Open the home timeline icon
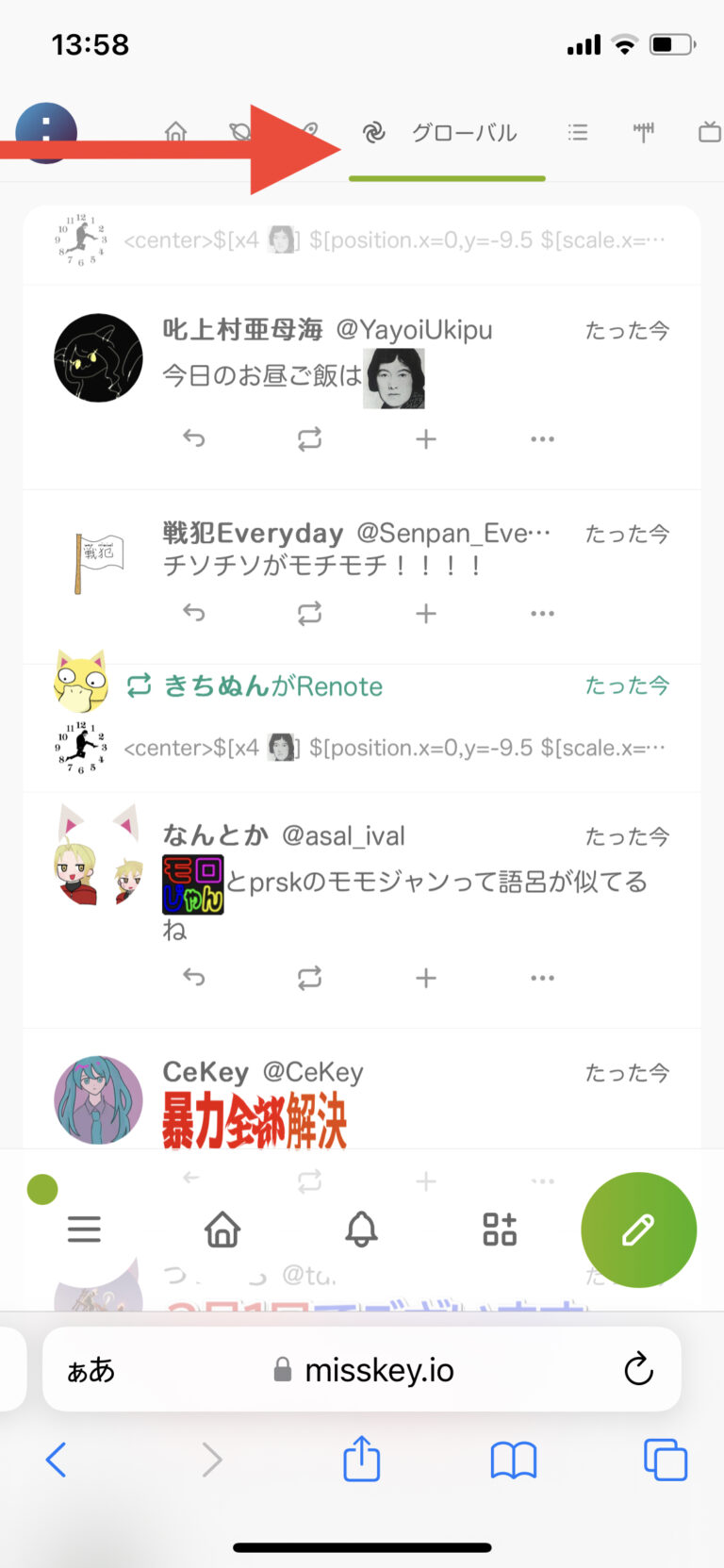The image size is (724, 1568). (x=177, y=132)
